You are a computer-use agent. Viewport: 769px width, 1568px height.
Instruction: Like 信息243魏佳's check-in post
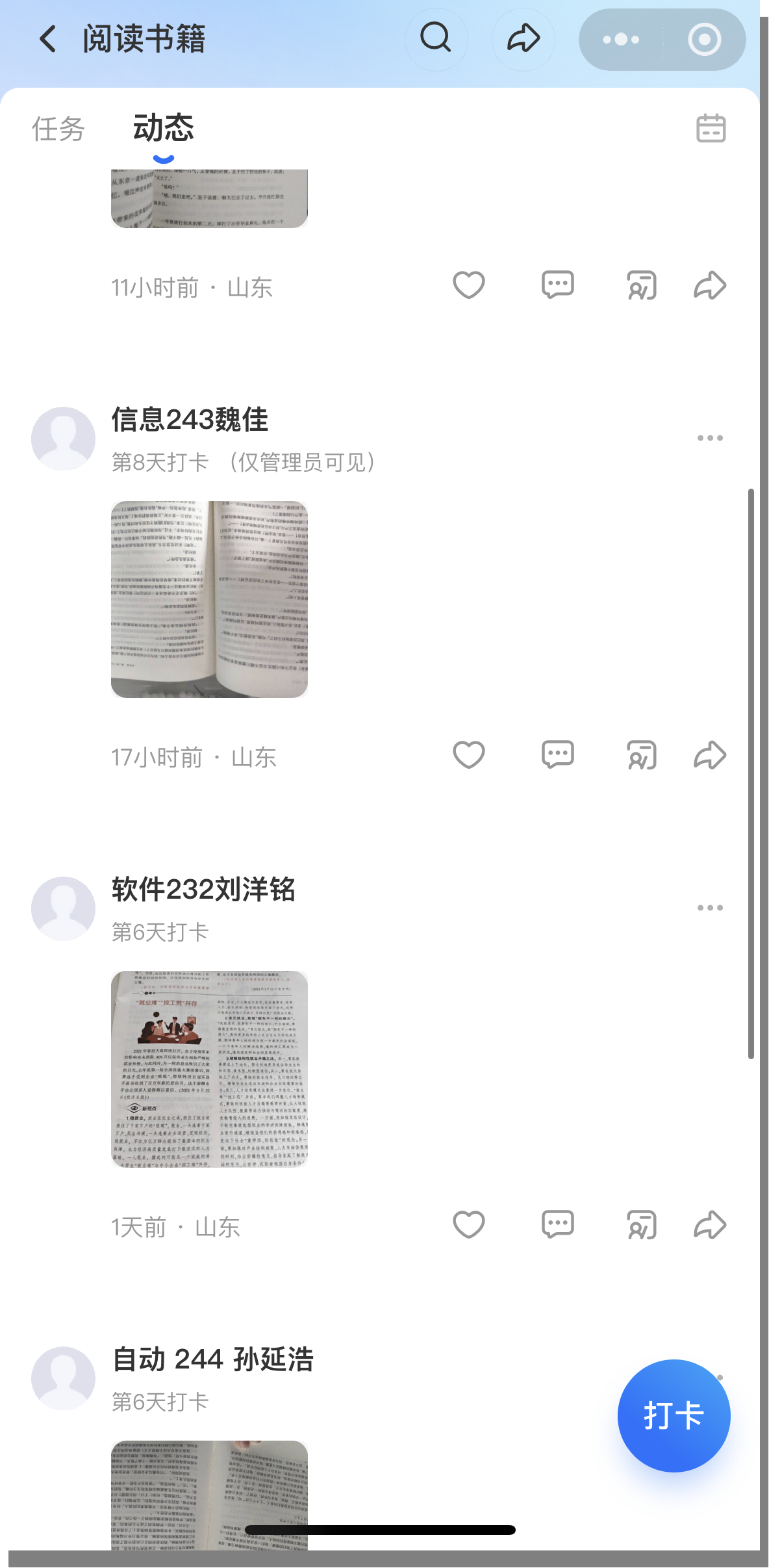468,755
